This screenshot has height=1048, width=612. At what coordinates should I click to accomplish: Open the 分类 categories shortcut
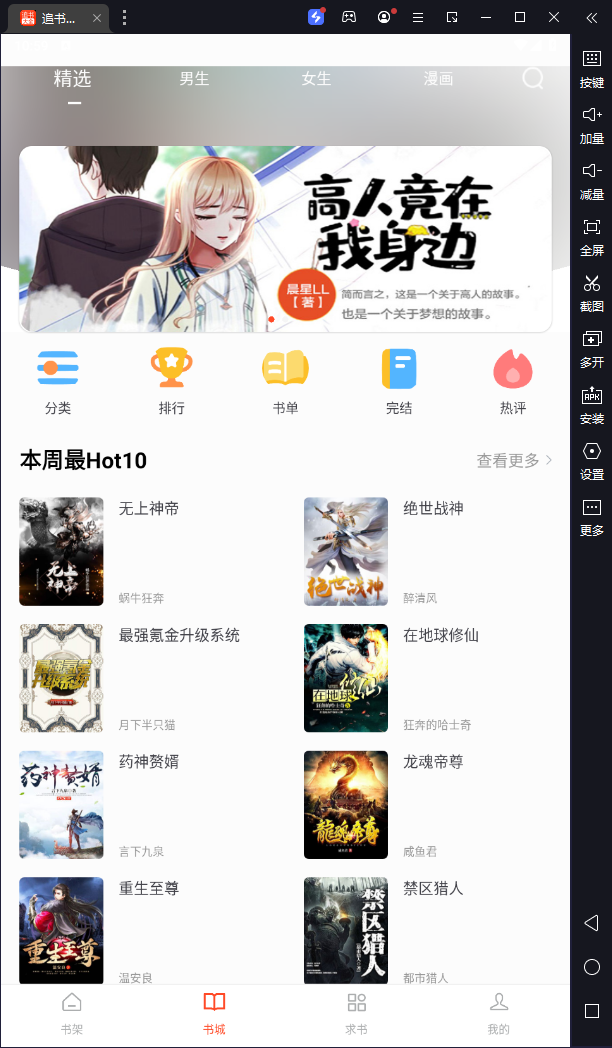[58, 381]
